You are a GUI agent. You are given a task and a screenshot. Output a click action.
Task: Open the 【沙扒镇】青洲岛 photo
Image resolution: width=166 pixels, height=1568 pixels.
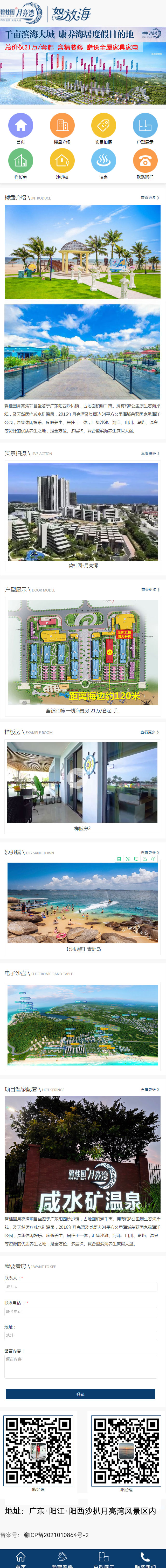pos(83,902)
